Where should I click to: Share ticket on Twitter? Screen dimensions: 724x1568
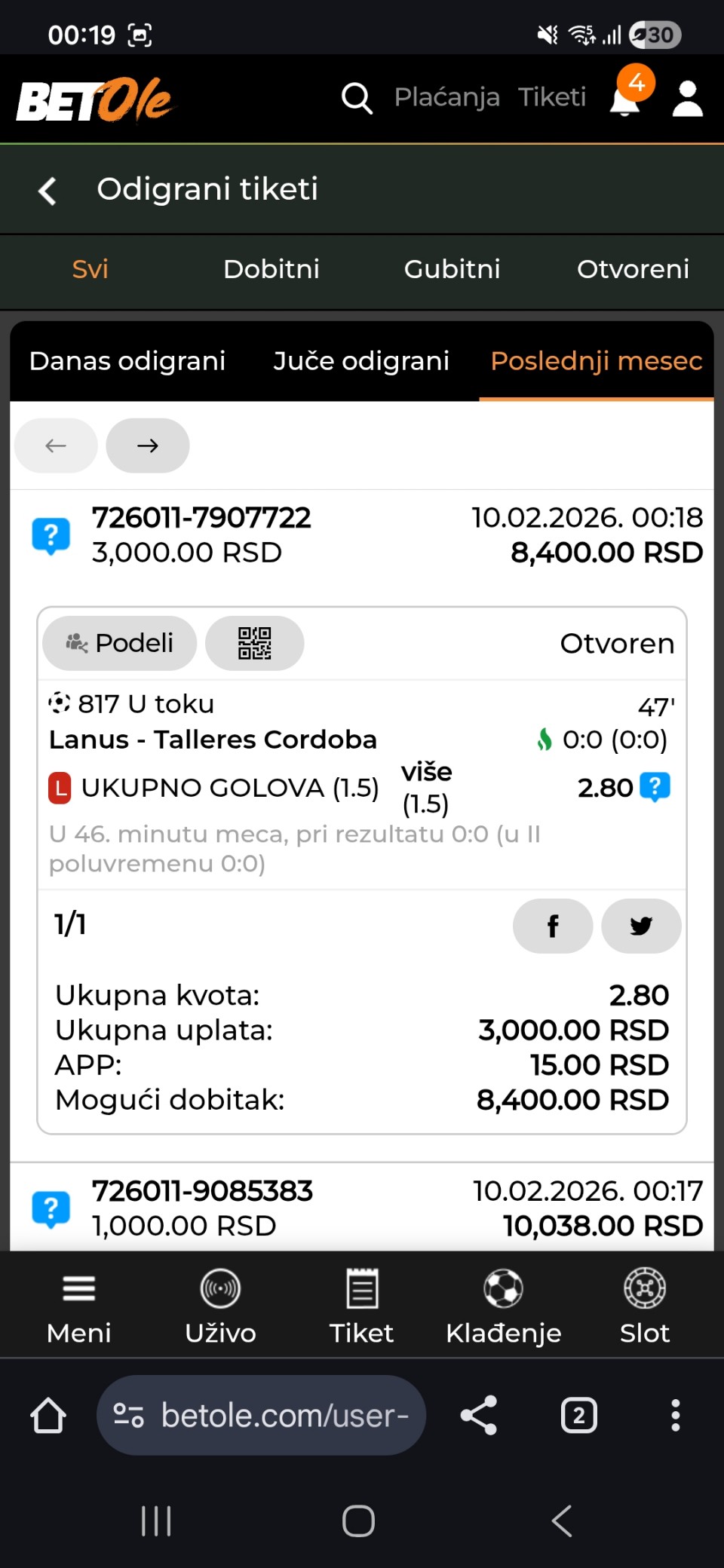[x=641, y=926]
